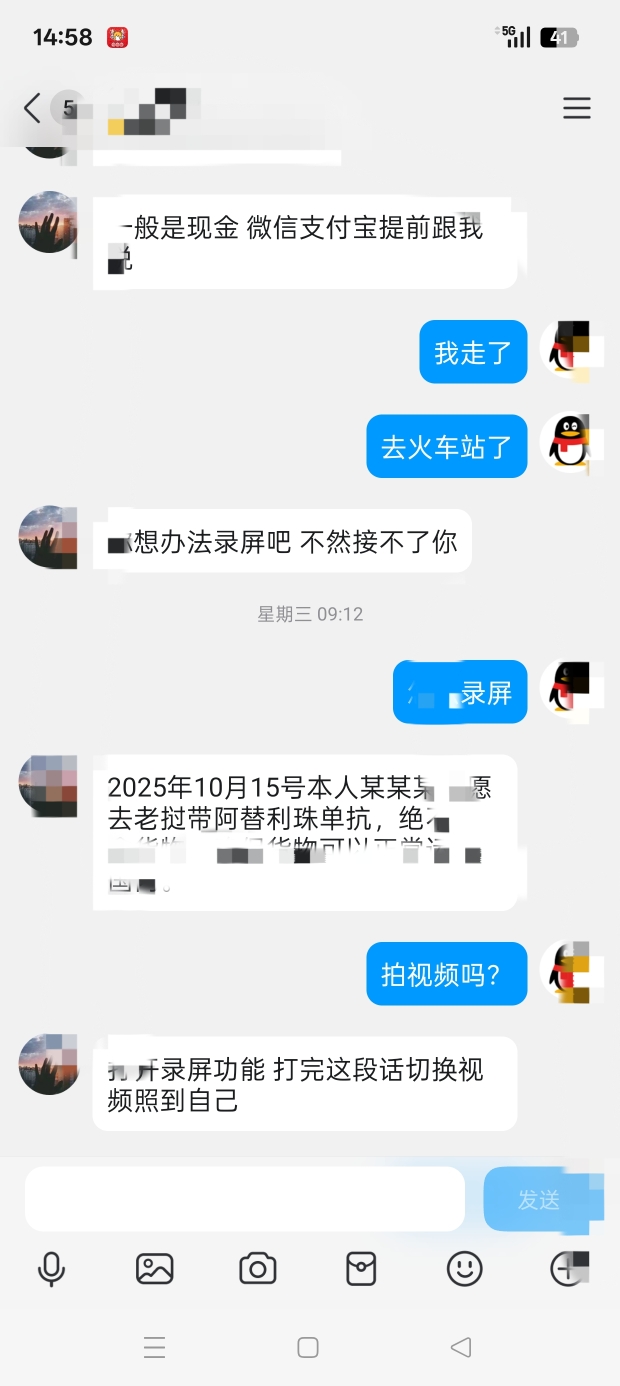Image resolution: width=620 pixels, height=1386 pixels.
Task: Go back to the chat list
Action: [x=32, y=108]
